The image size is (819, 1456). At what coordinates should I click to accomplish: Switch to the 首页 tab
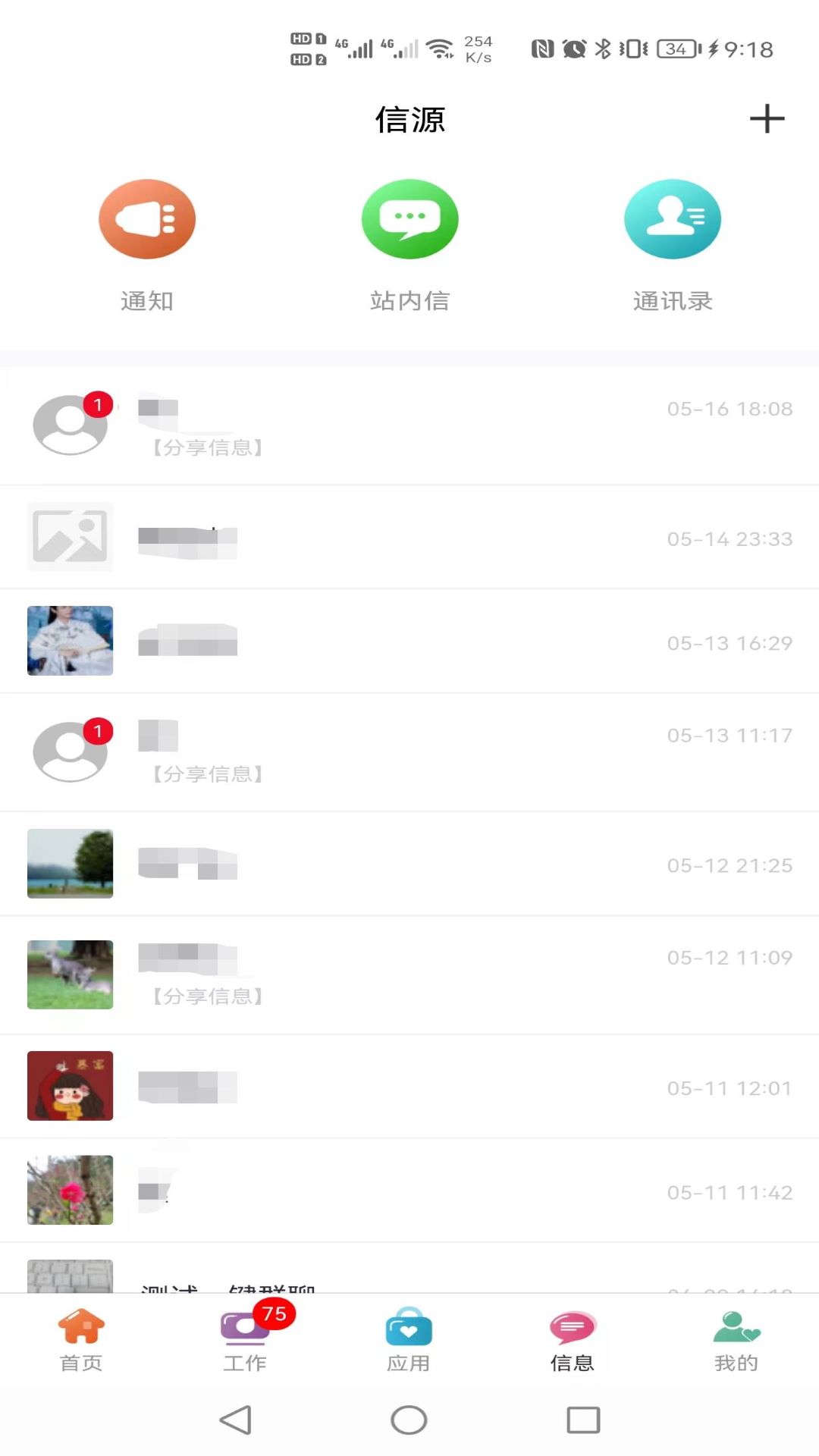[x=81, y=1341]
